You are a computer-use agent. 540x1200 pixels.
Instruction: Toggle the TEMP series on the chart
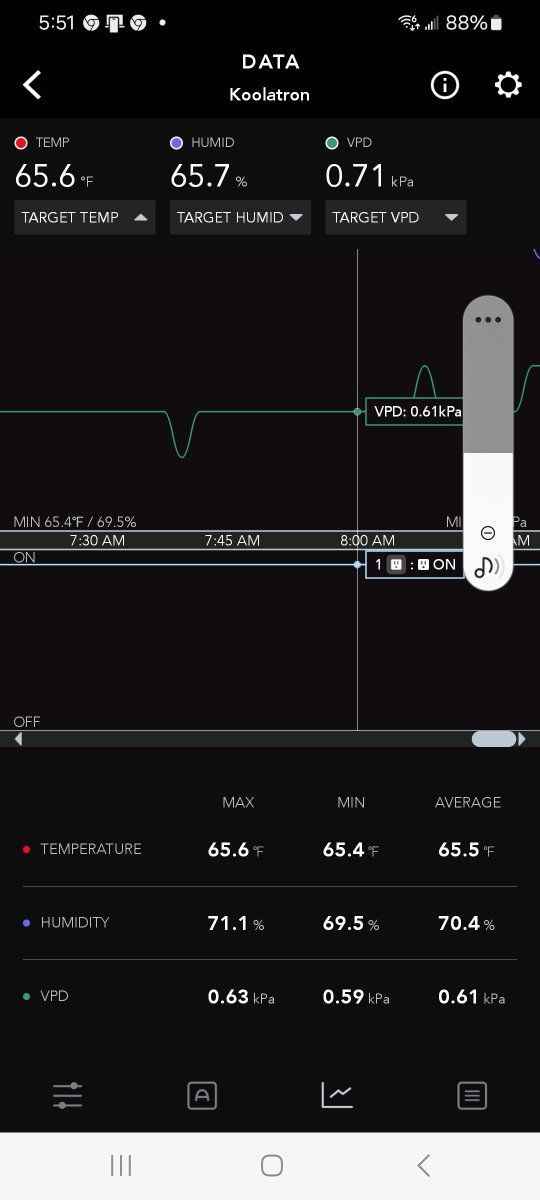pos(42,143)
